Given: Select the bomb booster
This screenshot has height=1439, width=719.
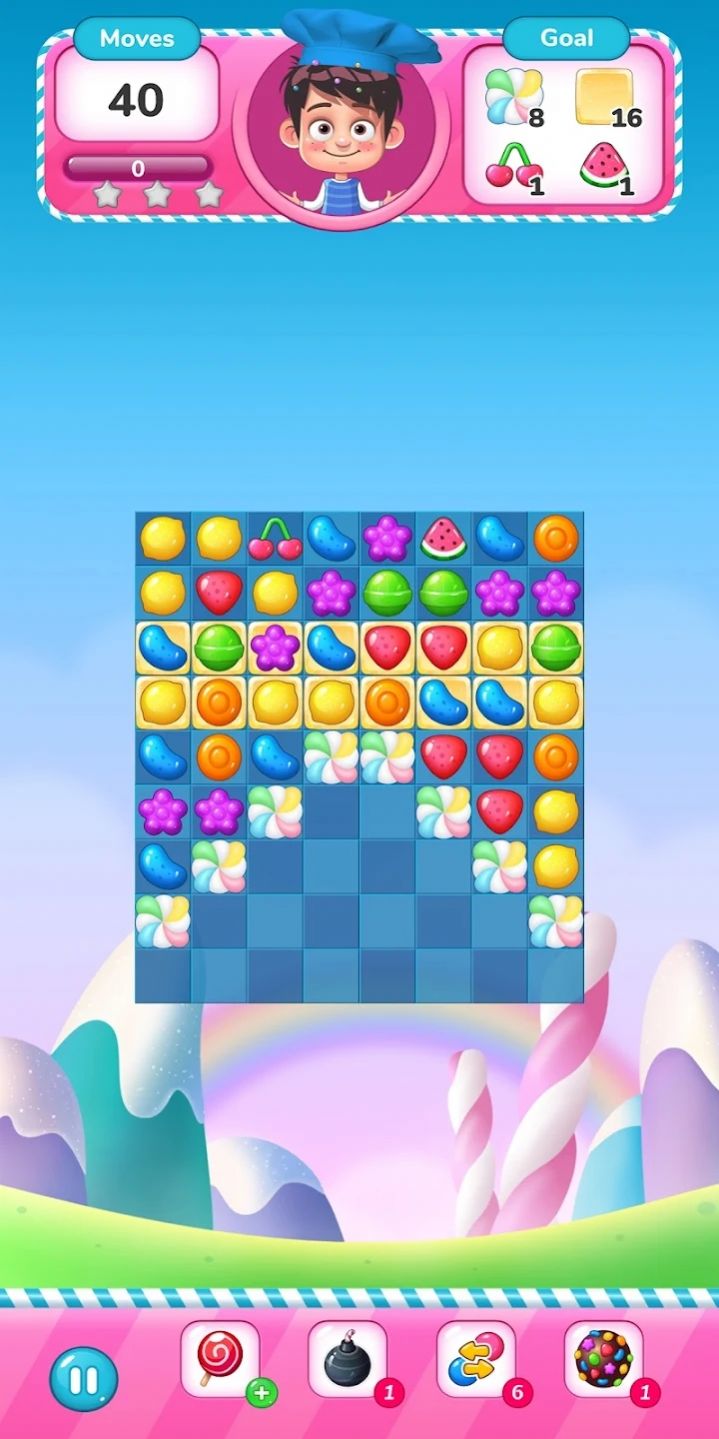Looking at the screenshot, I should pos(347,1359).
